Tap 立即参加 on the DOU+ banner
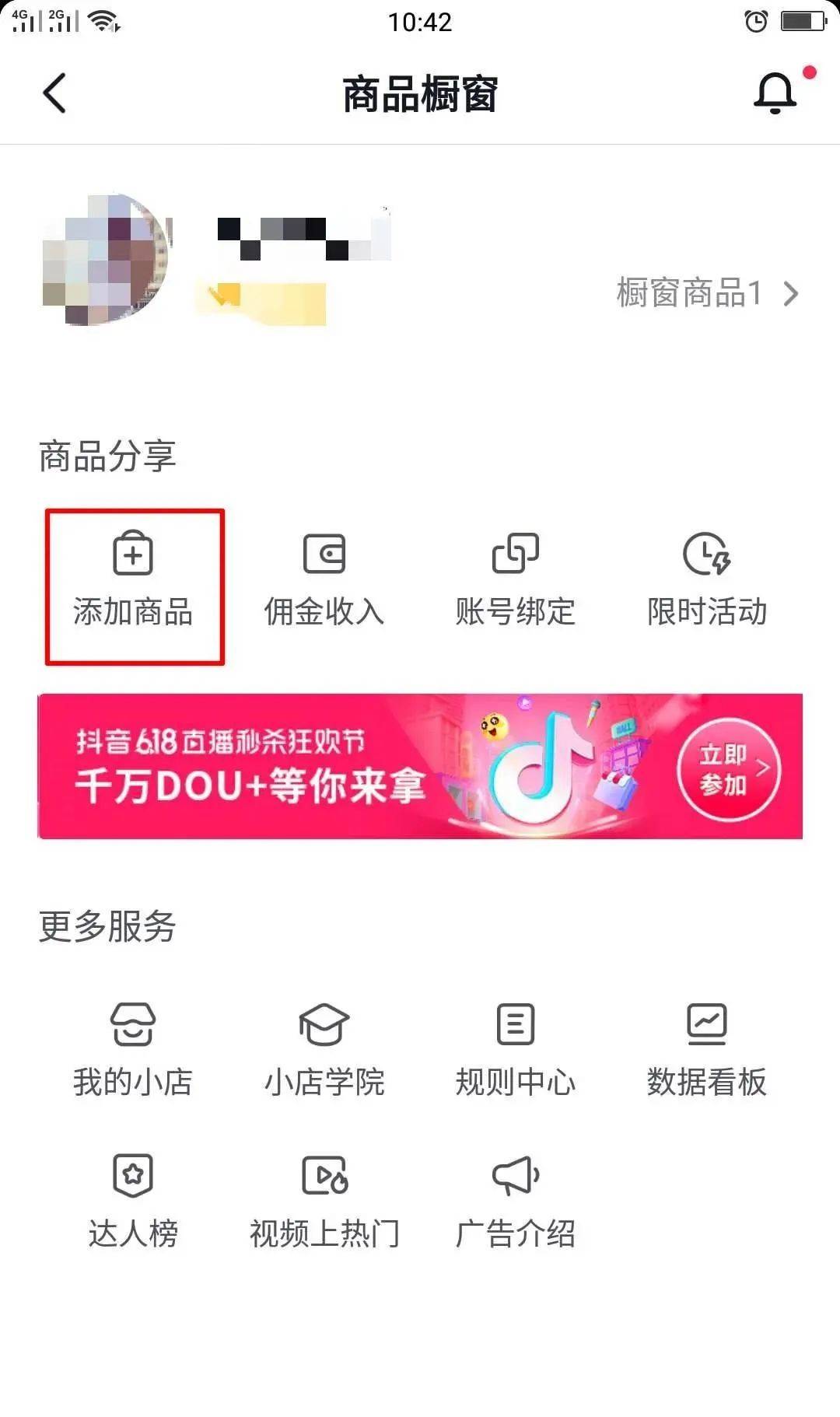 point(726,771)
